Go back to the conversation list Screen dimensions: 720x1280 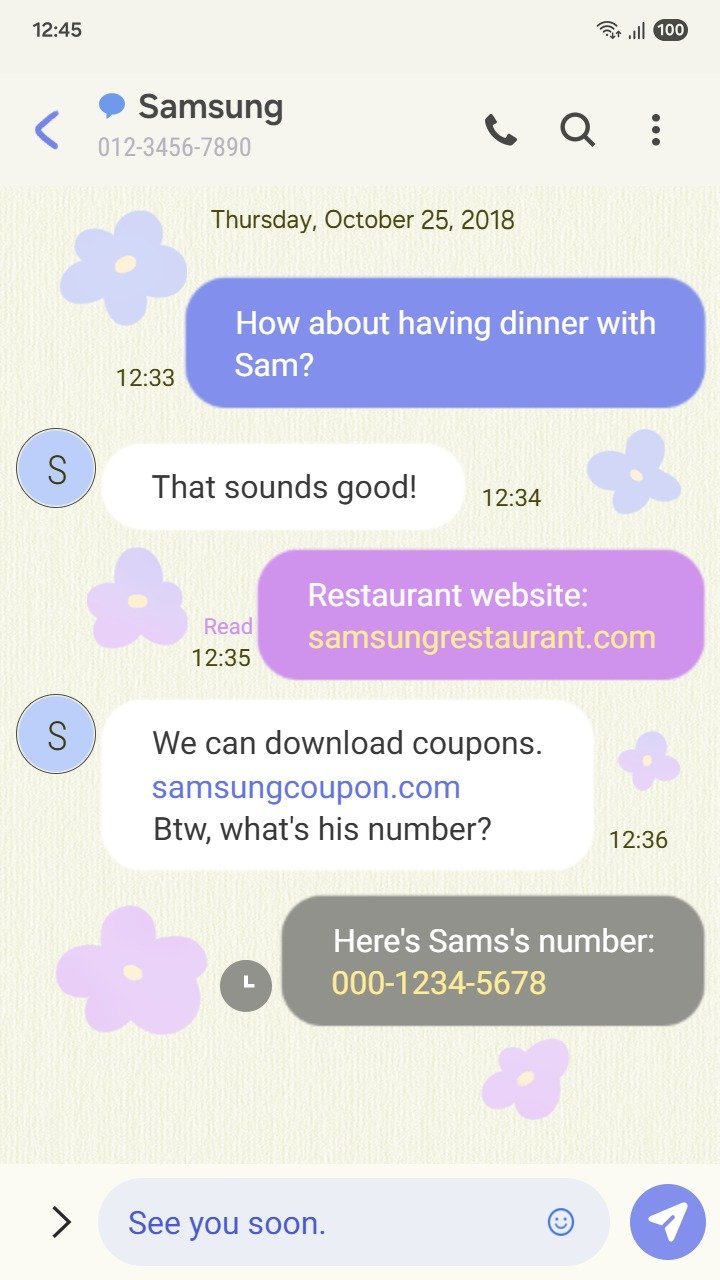coord(47,130)
